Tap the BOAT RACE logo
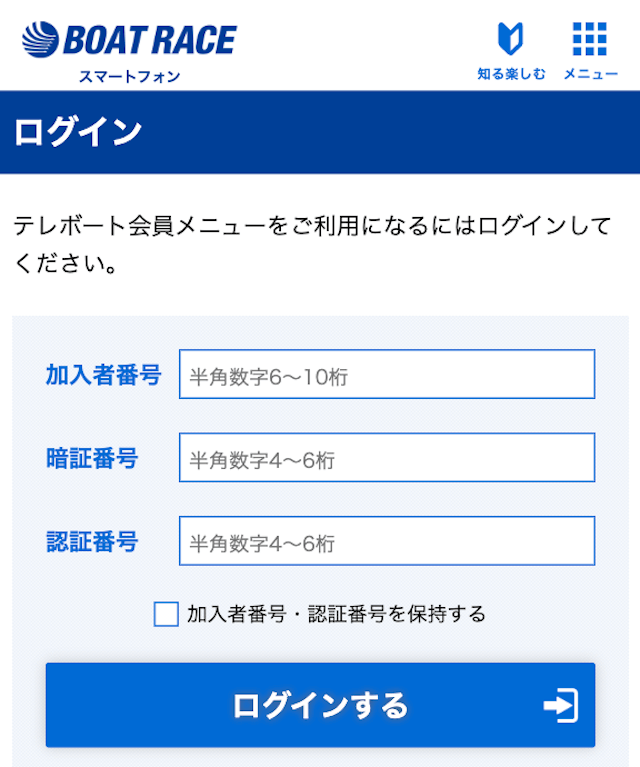 pos(129,45)
